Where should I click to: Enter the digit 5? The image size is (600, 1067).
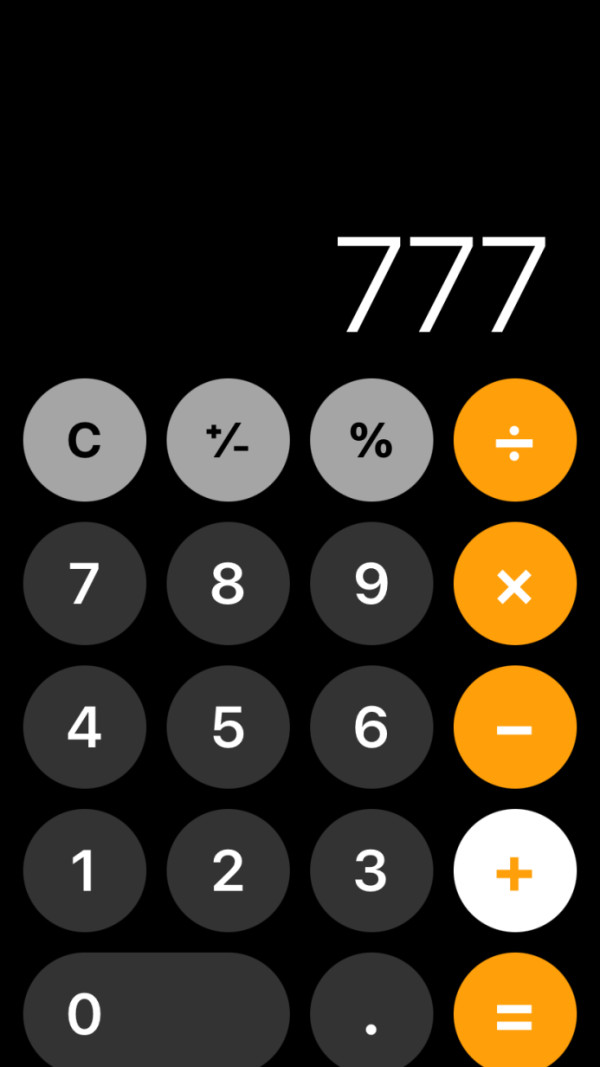point(228,727)
